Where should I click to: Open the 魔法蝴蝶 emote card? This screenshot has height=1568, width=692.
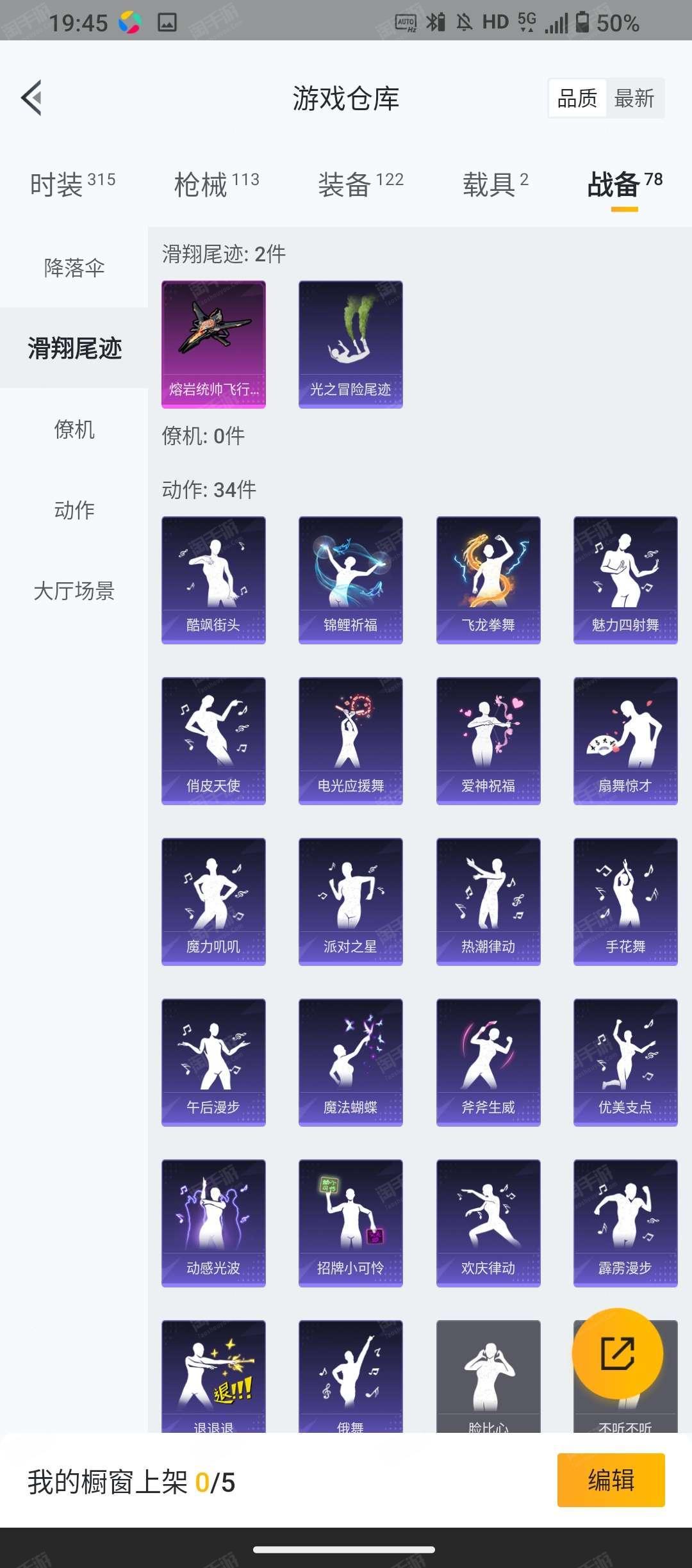click(x=350, y=1062)
